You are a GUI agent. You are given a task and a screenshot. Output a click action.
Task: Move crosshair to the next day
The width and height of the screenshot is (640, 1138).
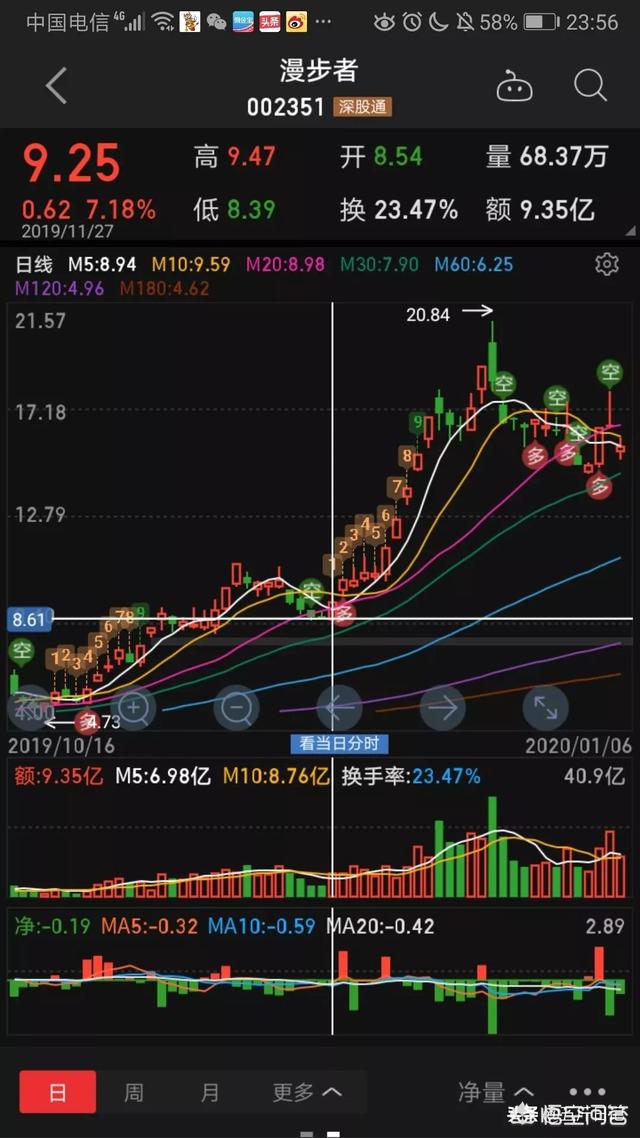tap(442, 707)
